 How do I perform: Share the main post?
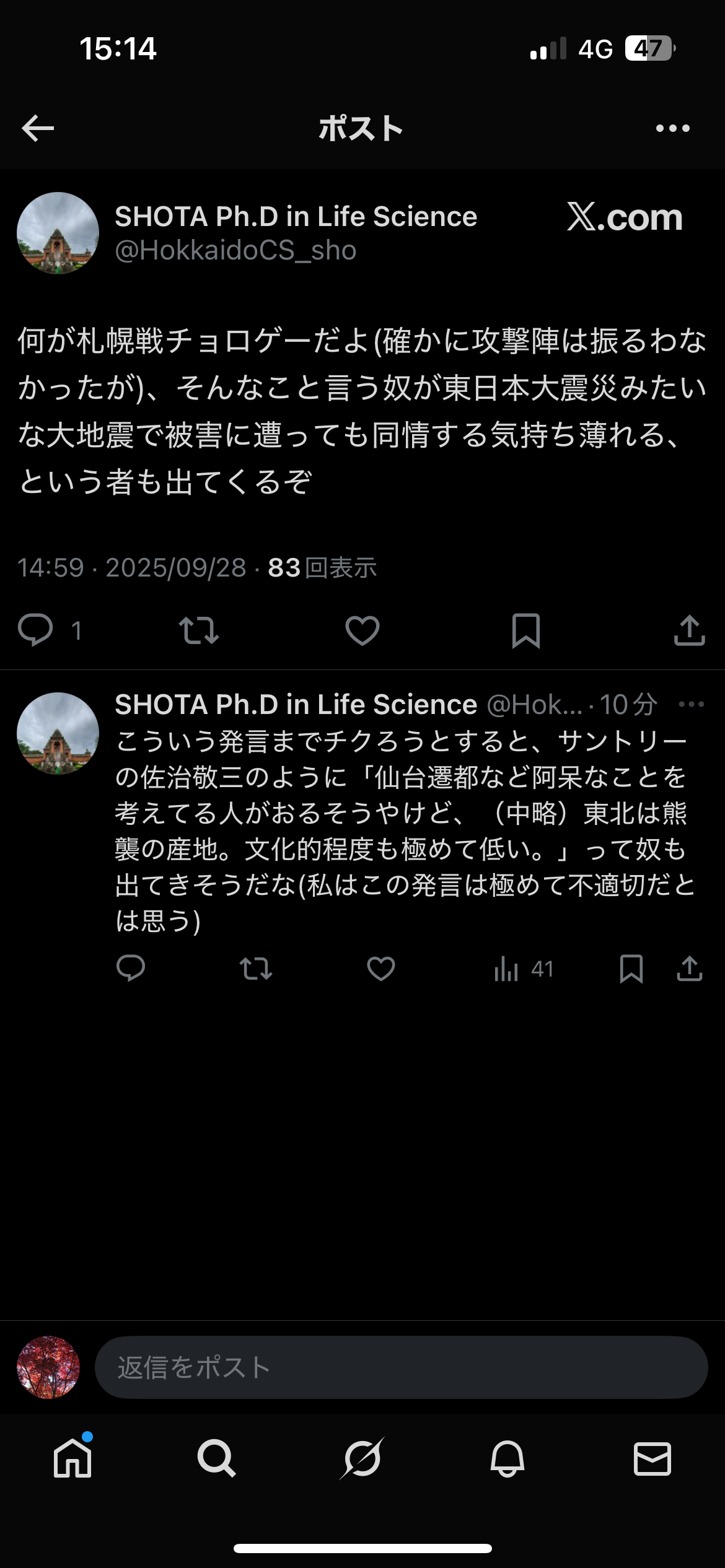click(689, 630)
